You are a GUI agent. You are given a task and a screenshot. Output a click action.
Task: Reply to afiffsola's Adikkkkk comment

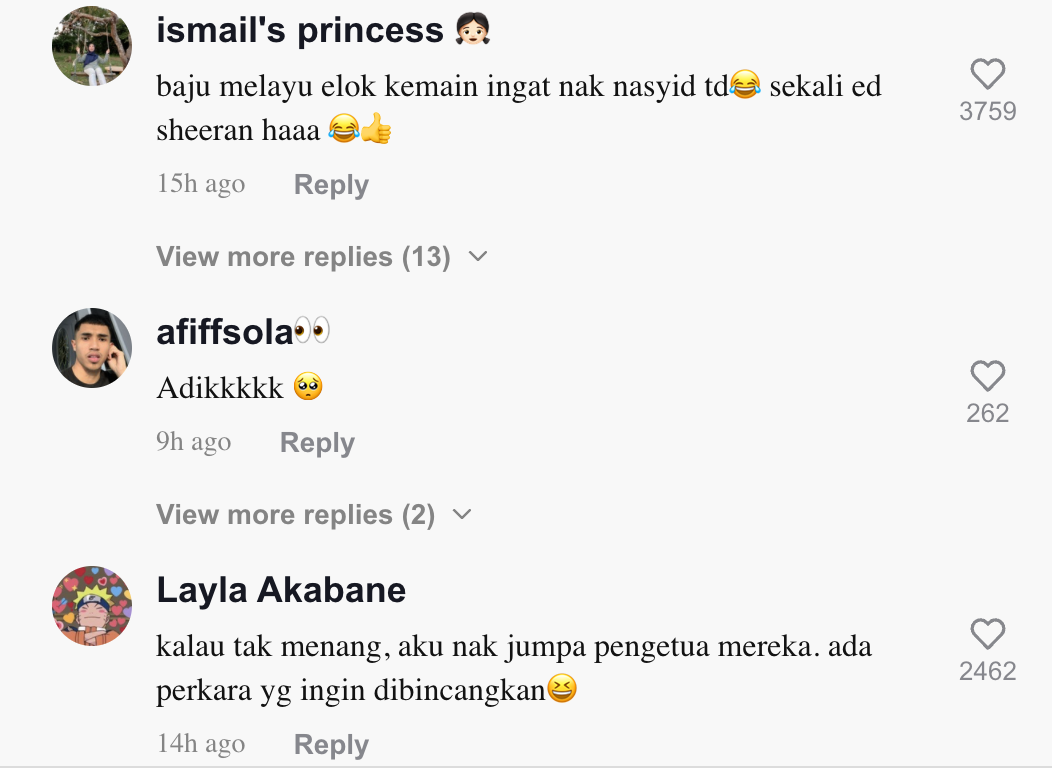317,443
